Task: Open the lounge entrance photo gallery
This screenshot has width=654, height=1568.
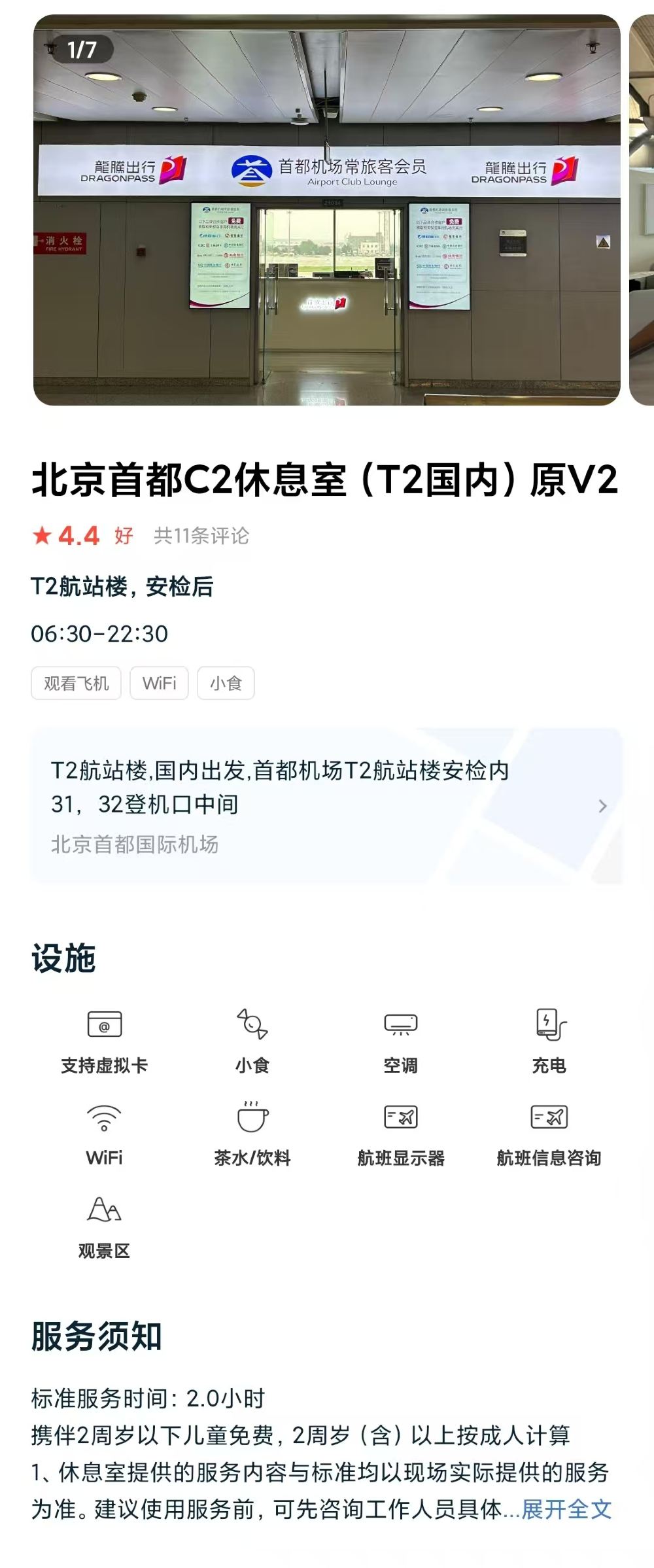Action: point(326,210)
